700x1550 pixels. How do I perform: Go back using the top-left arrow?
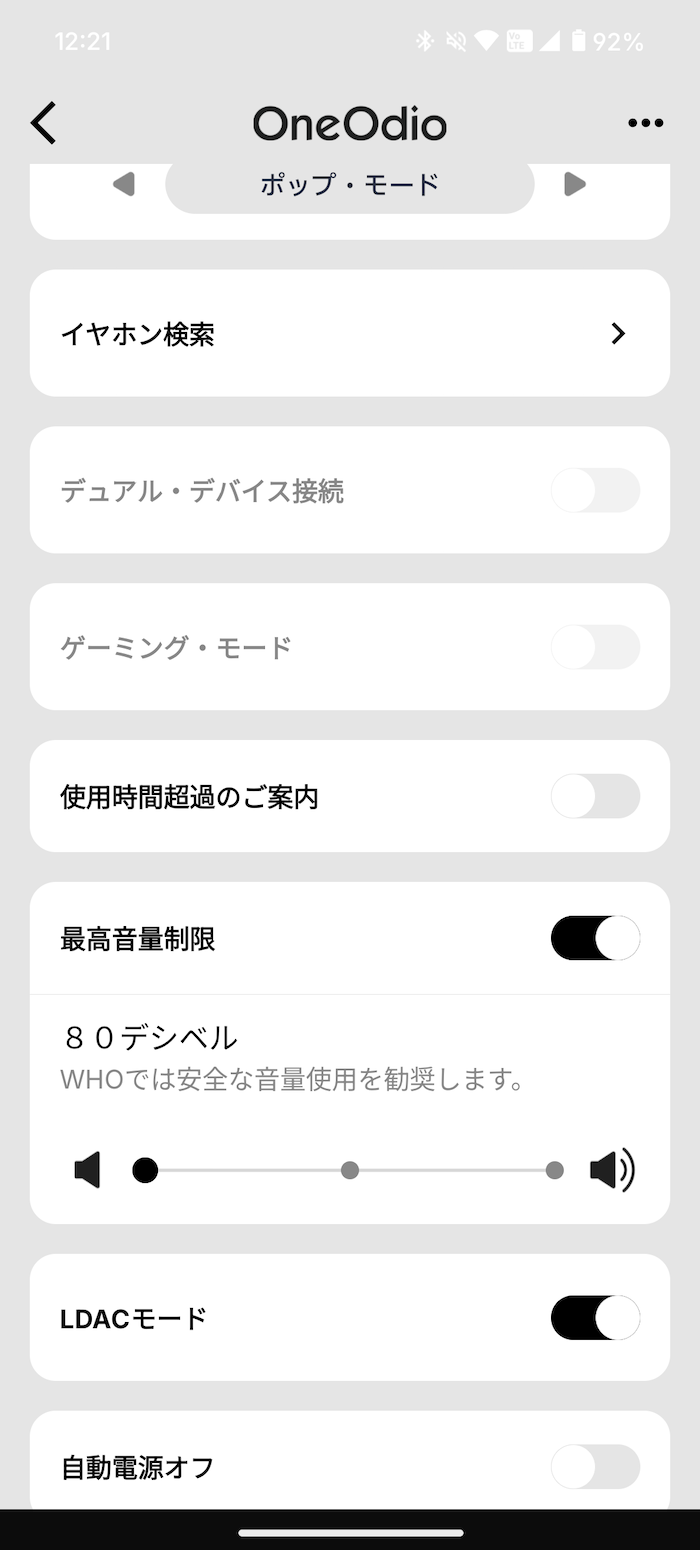pyautogui.click(x=44, y=123)
